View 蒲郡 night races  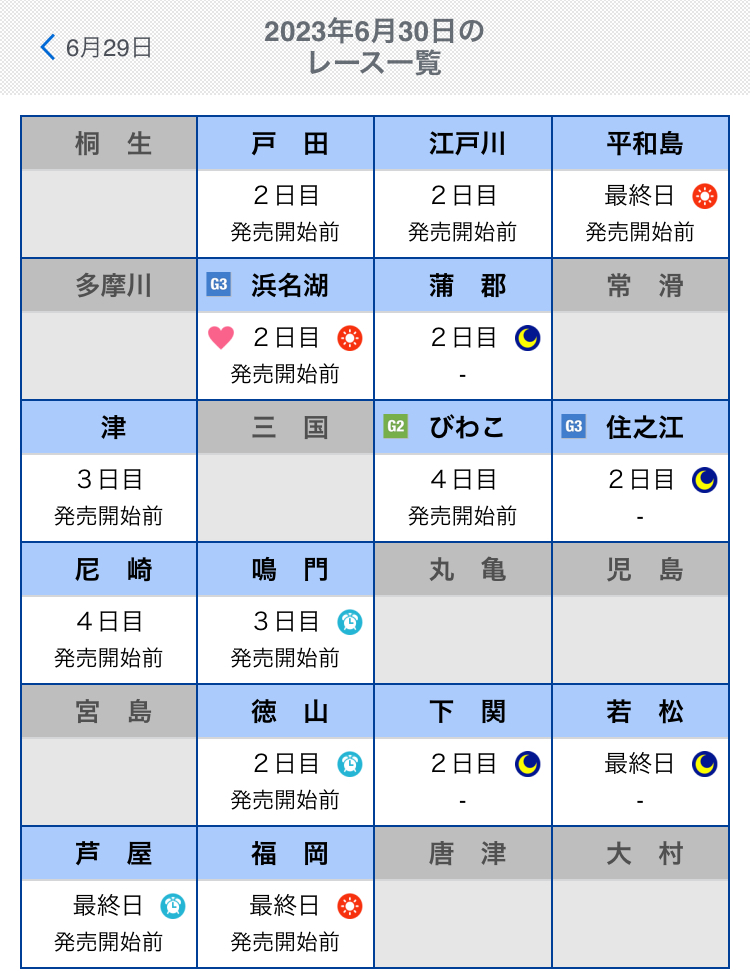(x=463, y=330)
